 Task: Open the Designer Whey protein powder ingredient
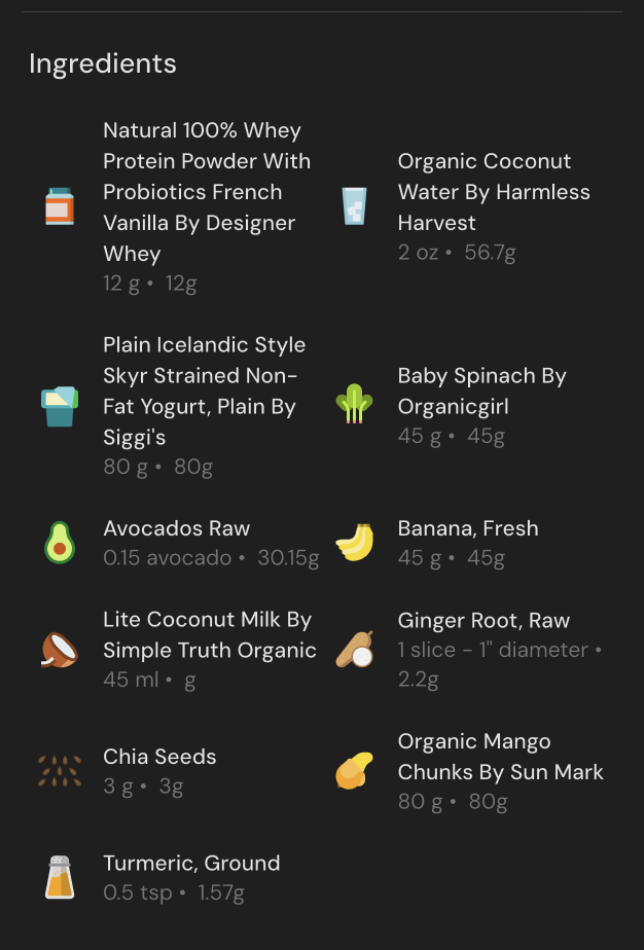tap(206, 192)
